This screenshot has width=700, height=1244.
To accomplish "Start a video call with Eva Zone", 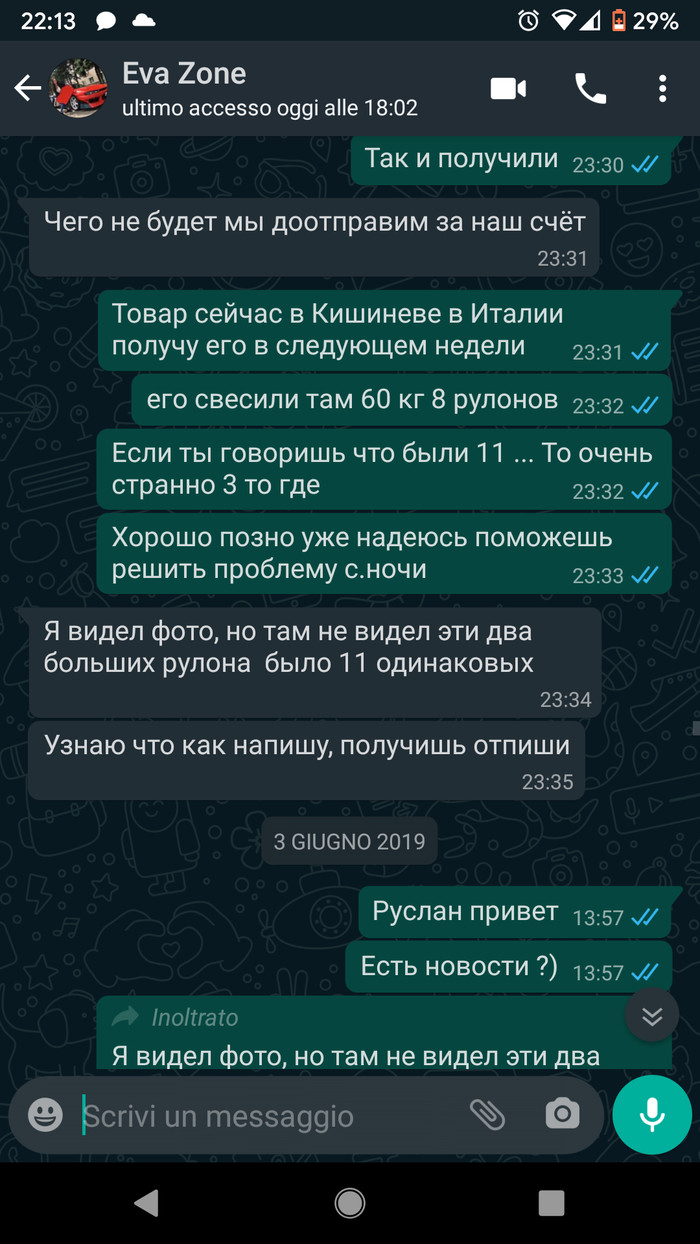I will point(508,89).
